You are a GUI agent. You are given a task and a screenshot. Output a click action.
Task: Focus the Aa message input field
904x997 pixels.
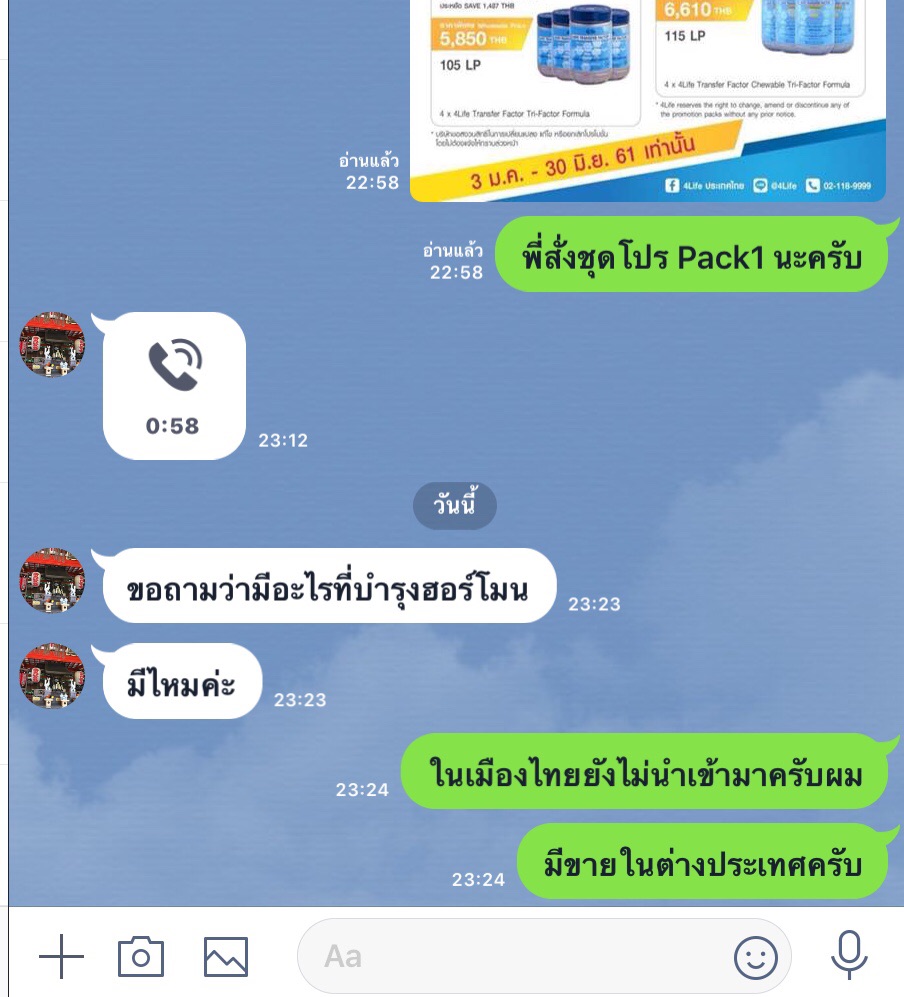pyautogui.click(x=510, y=957)
